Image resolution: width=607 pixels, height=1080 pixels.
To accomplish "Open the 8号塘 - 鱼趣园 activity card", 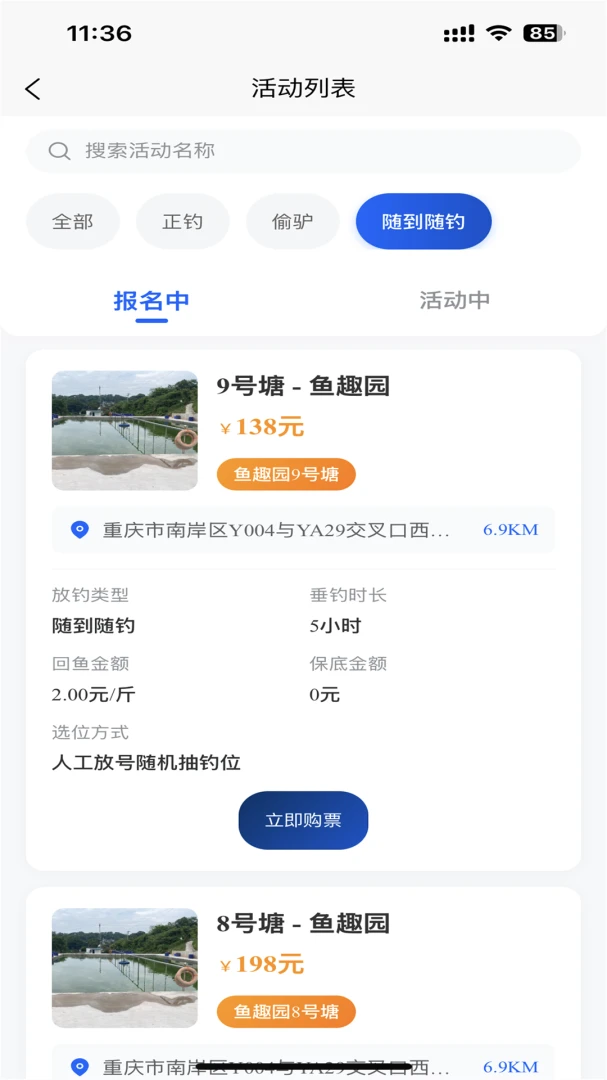I will click(x=303, y=984).
